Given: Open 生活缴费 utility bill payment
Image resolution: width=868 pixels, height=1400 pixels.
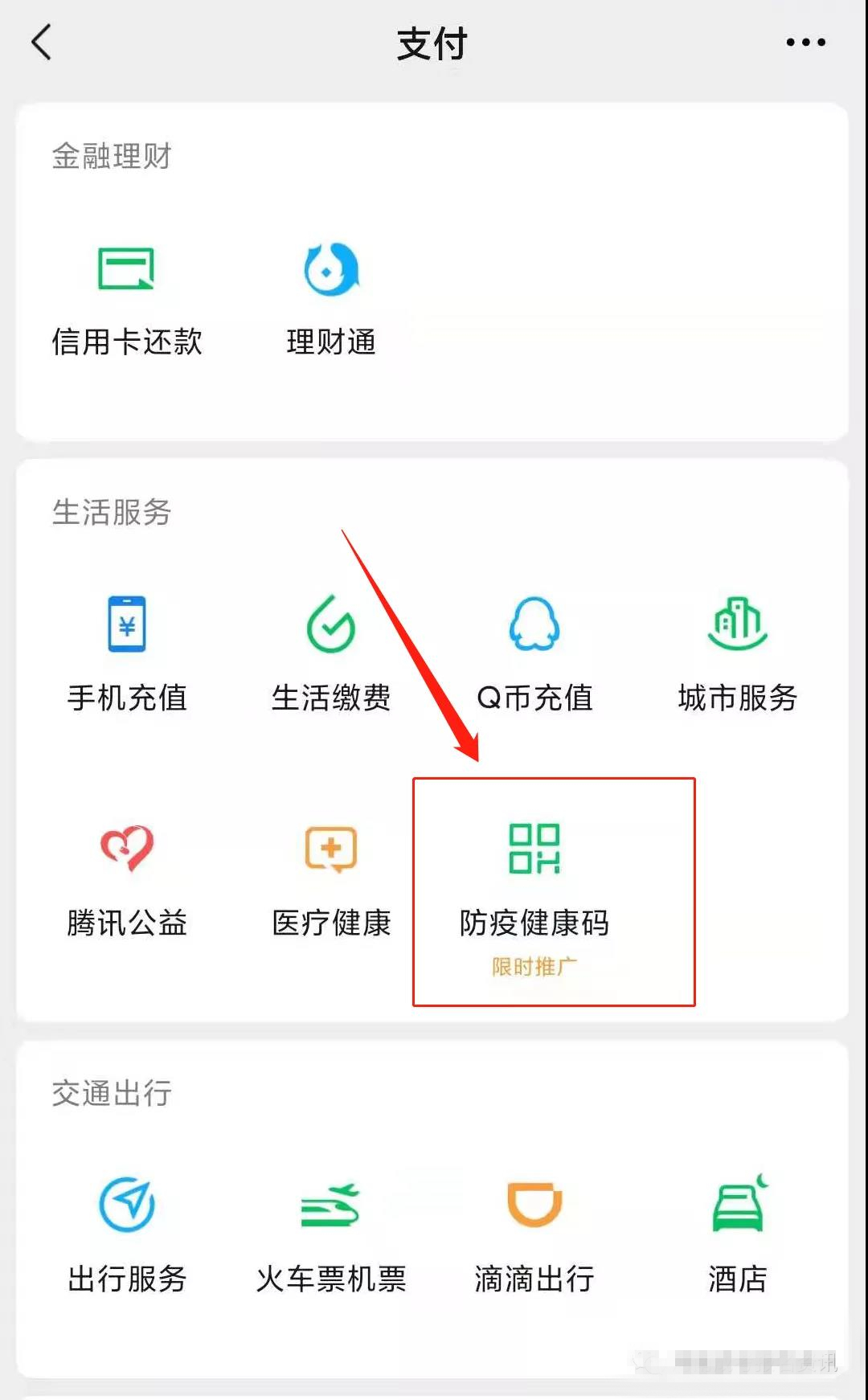Looking at the screenshot, I should (x=331, y=654).
